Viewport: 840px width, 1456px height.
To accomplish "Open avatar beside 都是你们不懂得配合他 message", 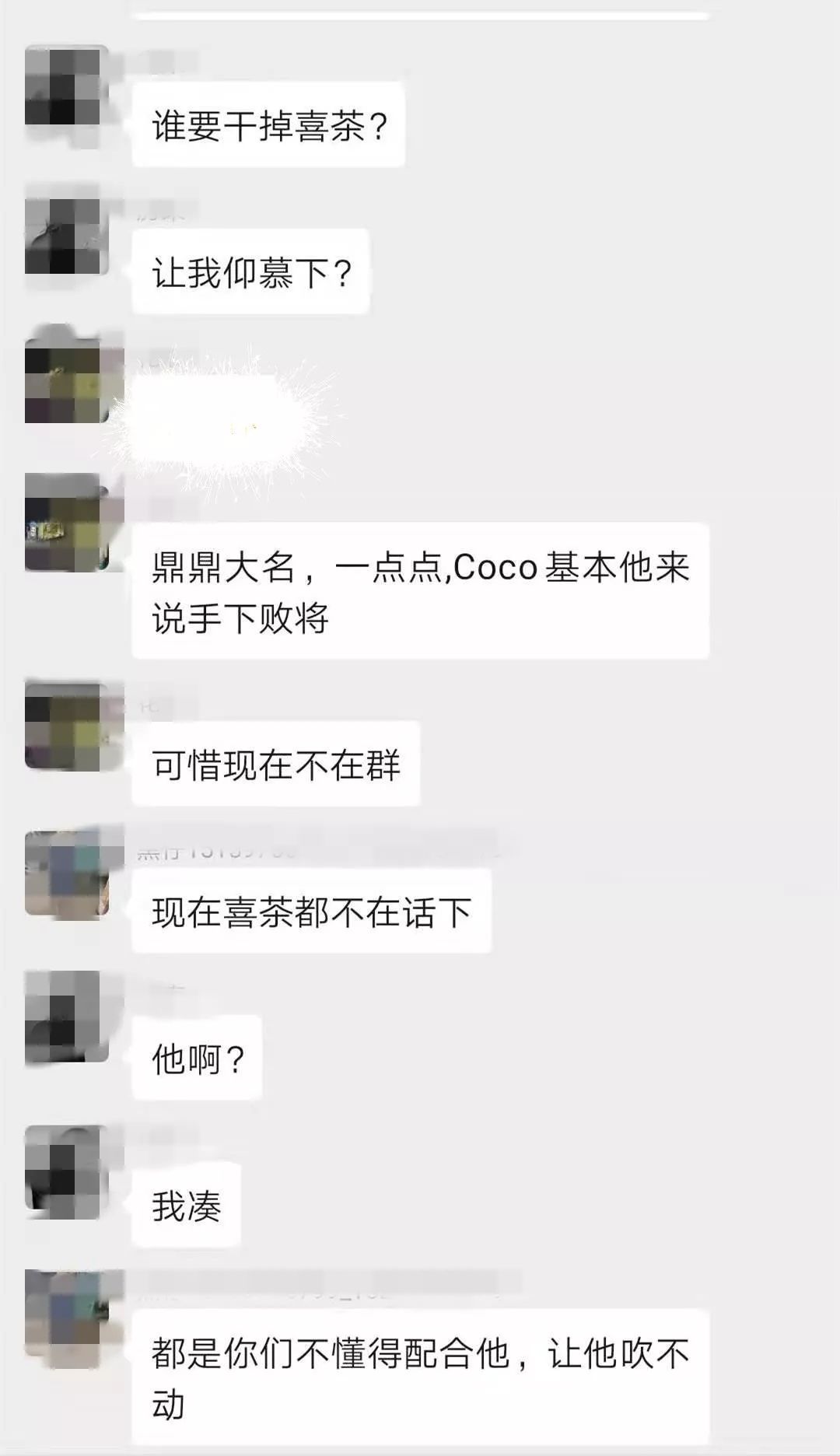I will click(x=64, y=1316).
